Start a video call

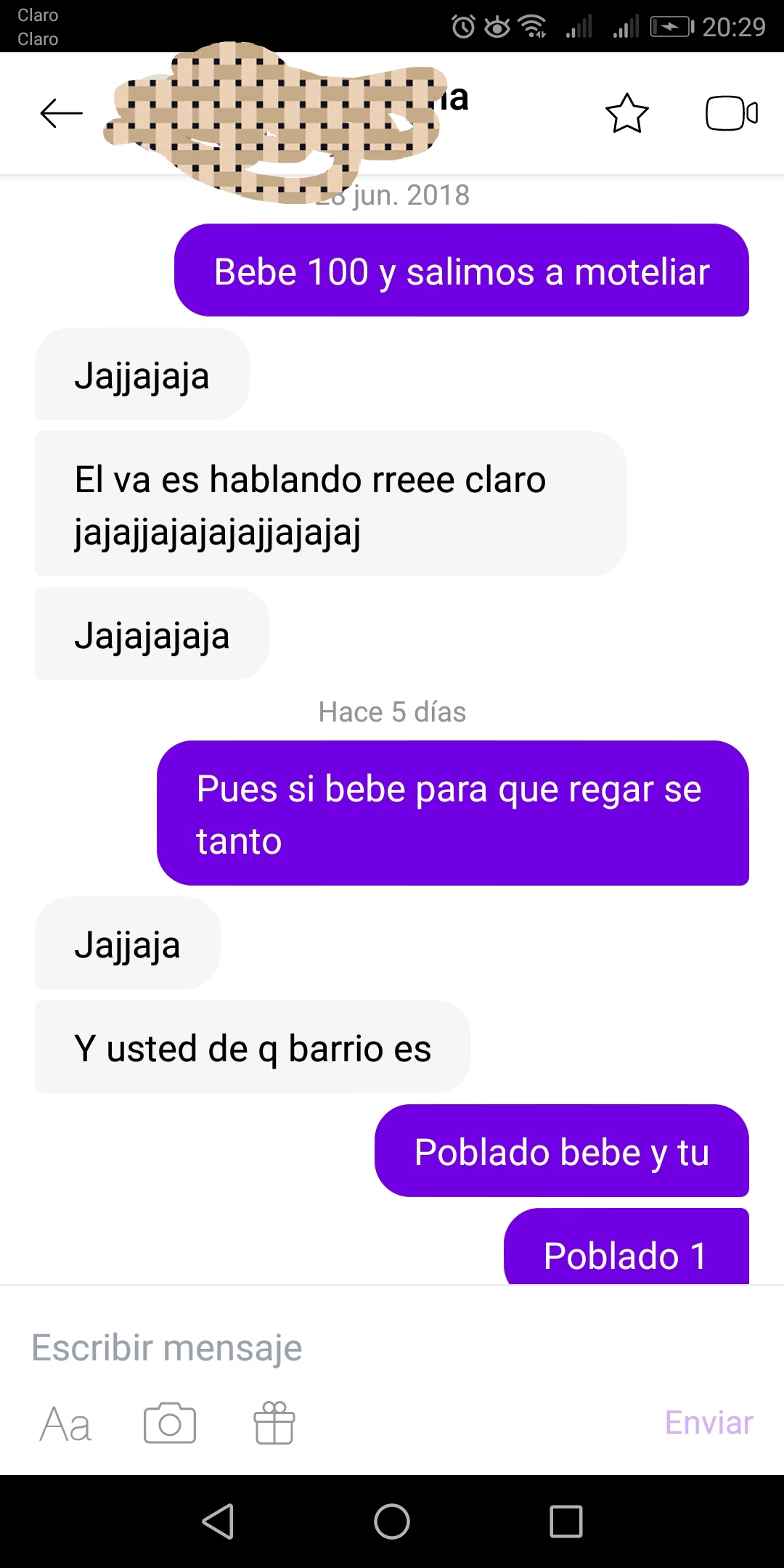731,113
